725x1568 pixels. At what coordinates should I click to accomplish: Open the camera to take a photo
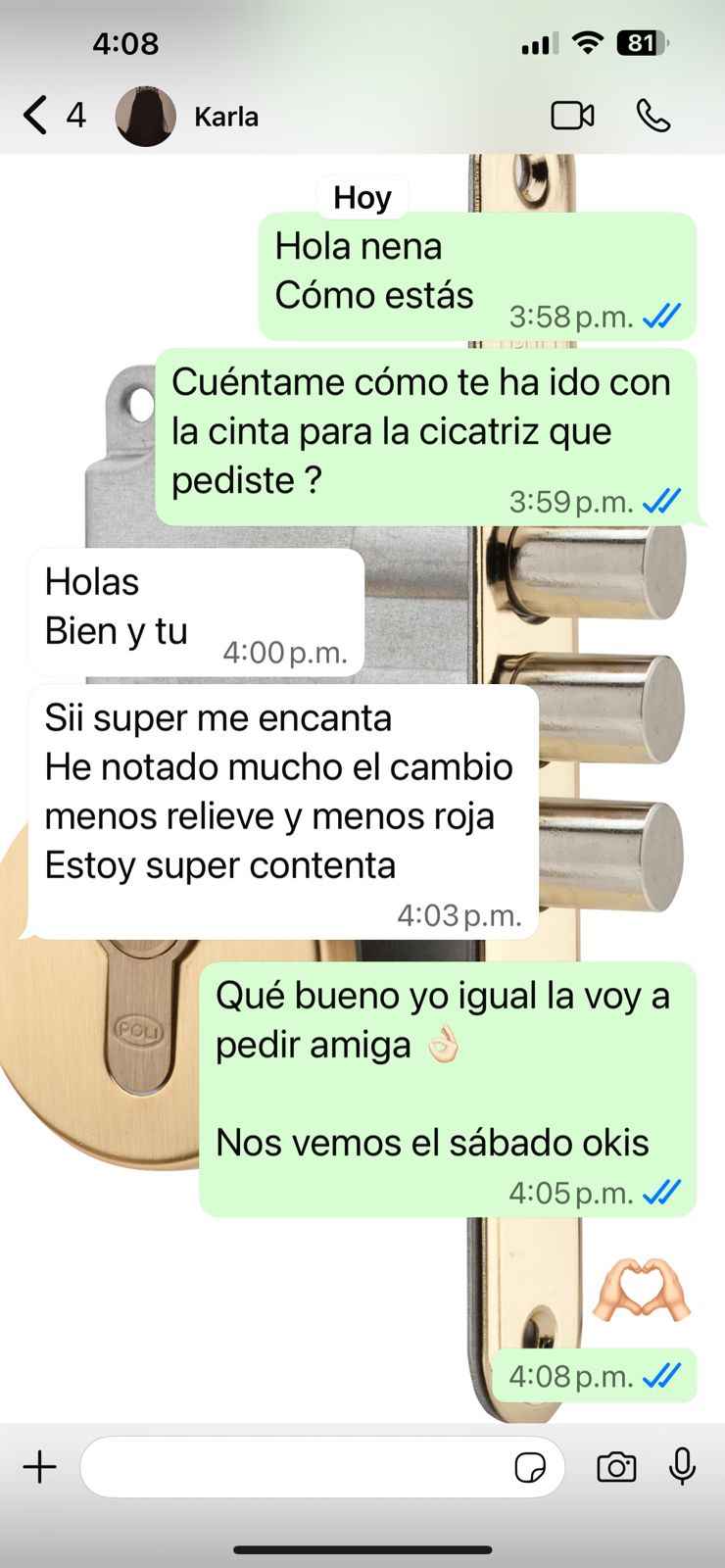click(616, 1467)
